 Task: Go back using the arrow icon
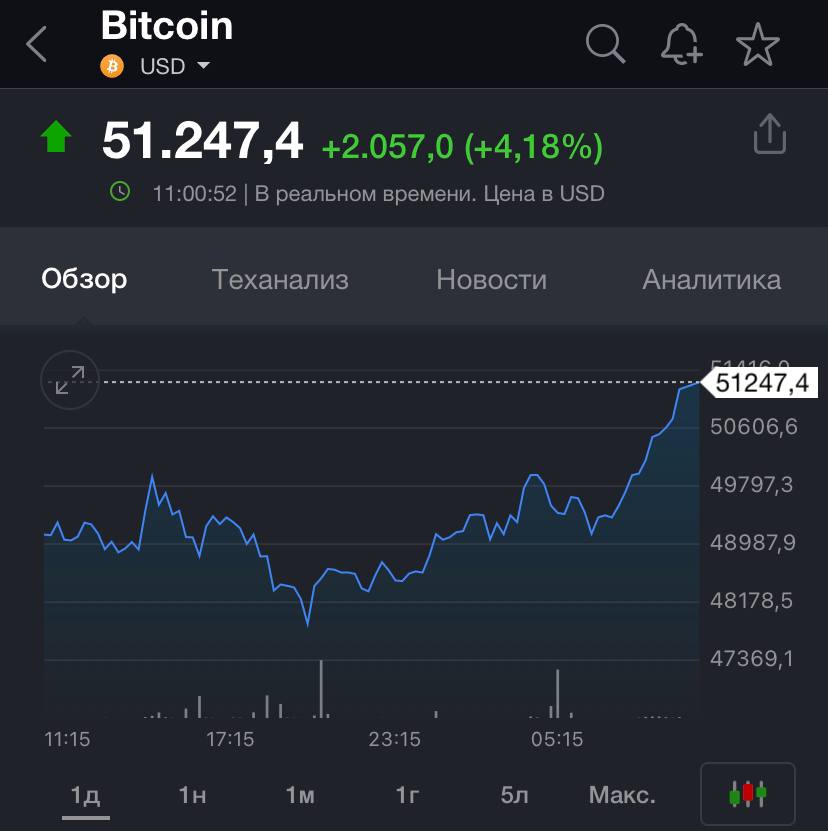[x=37, y=44]
